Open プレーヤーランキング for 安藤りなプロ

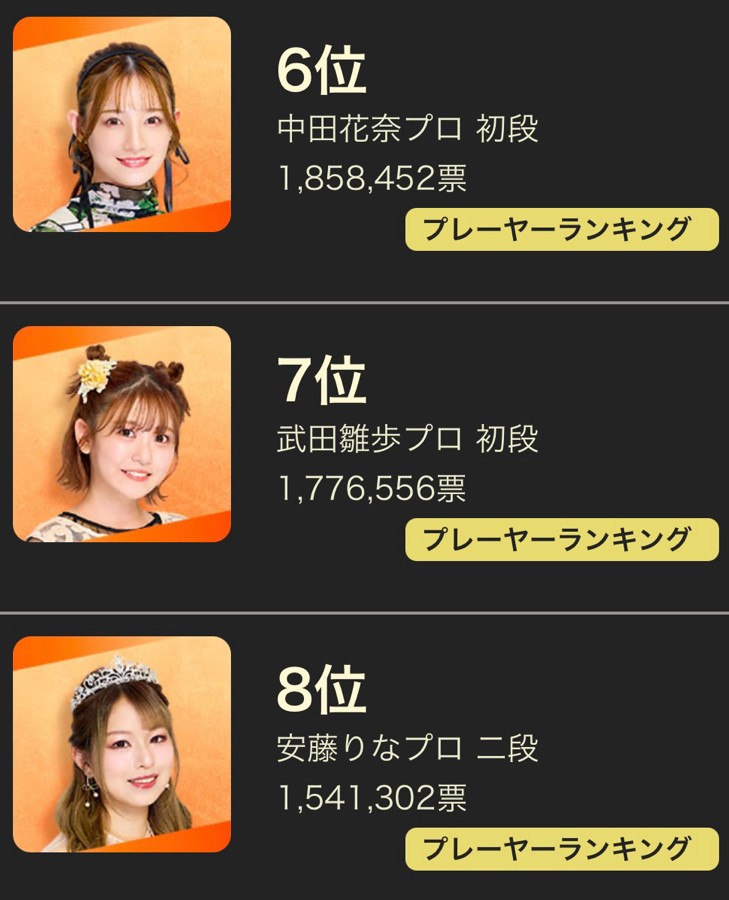[561, 849]
